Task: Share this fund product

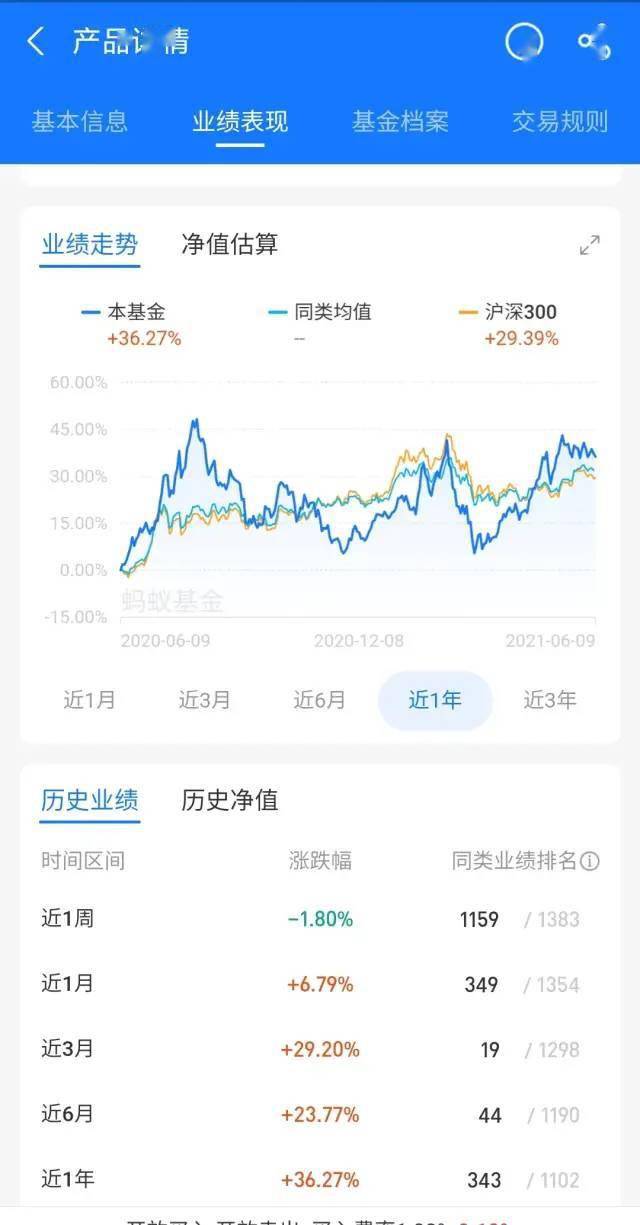Action: tap(594, 42)
